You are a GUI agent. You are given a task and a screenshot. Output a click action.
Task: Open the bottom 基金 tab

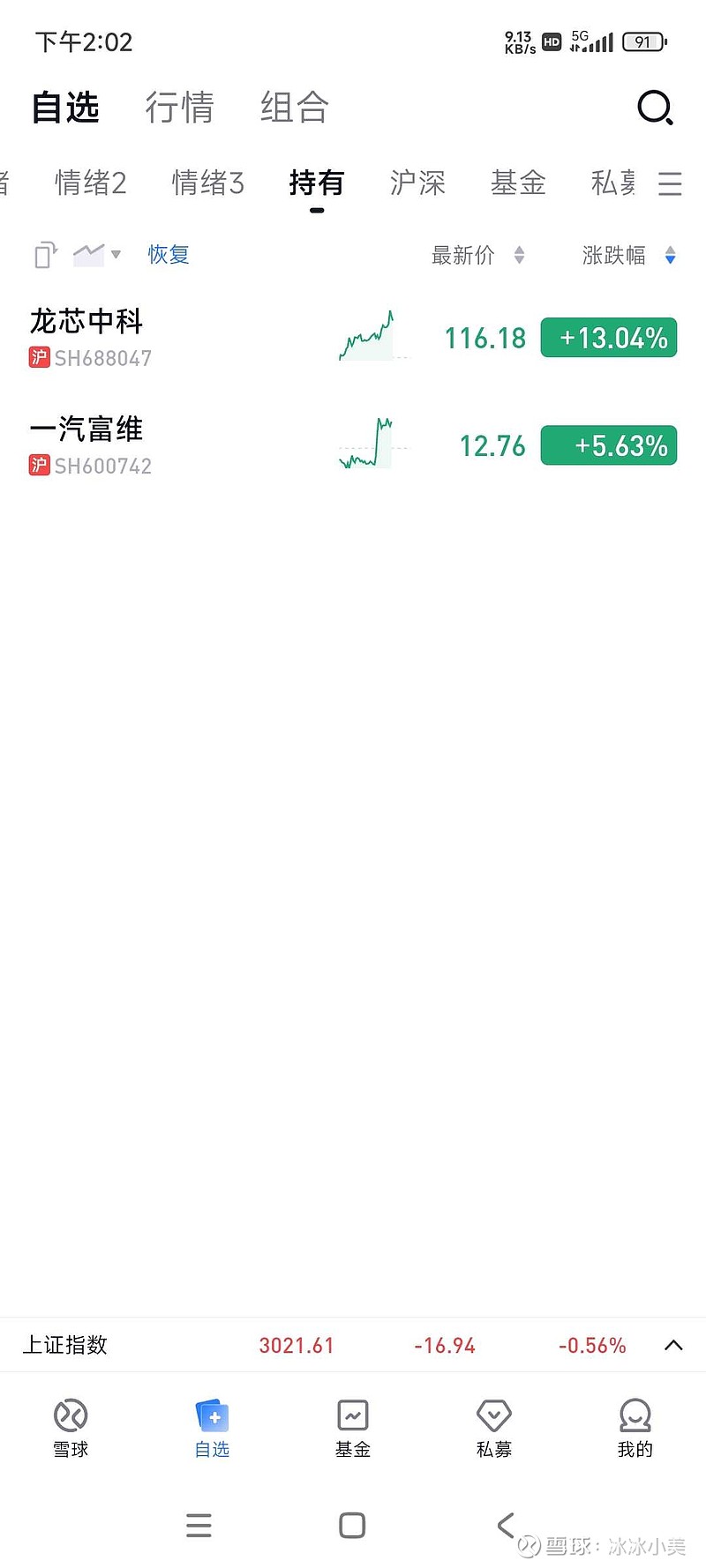353,1427
